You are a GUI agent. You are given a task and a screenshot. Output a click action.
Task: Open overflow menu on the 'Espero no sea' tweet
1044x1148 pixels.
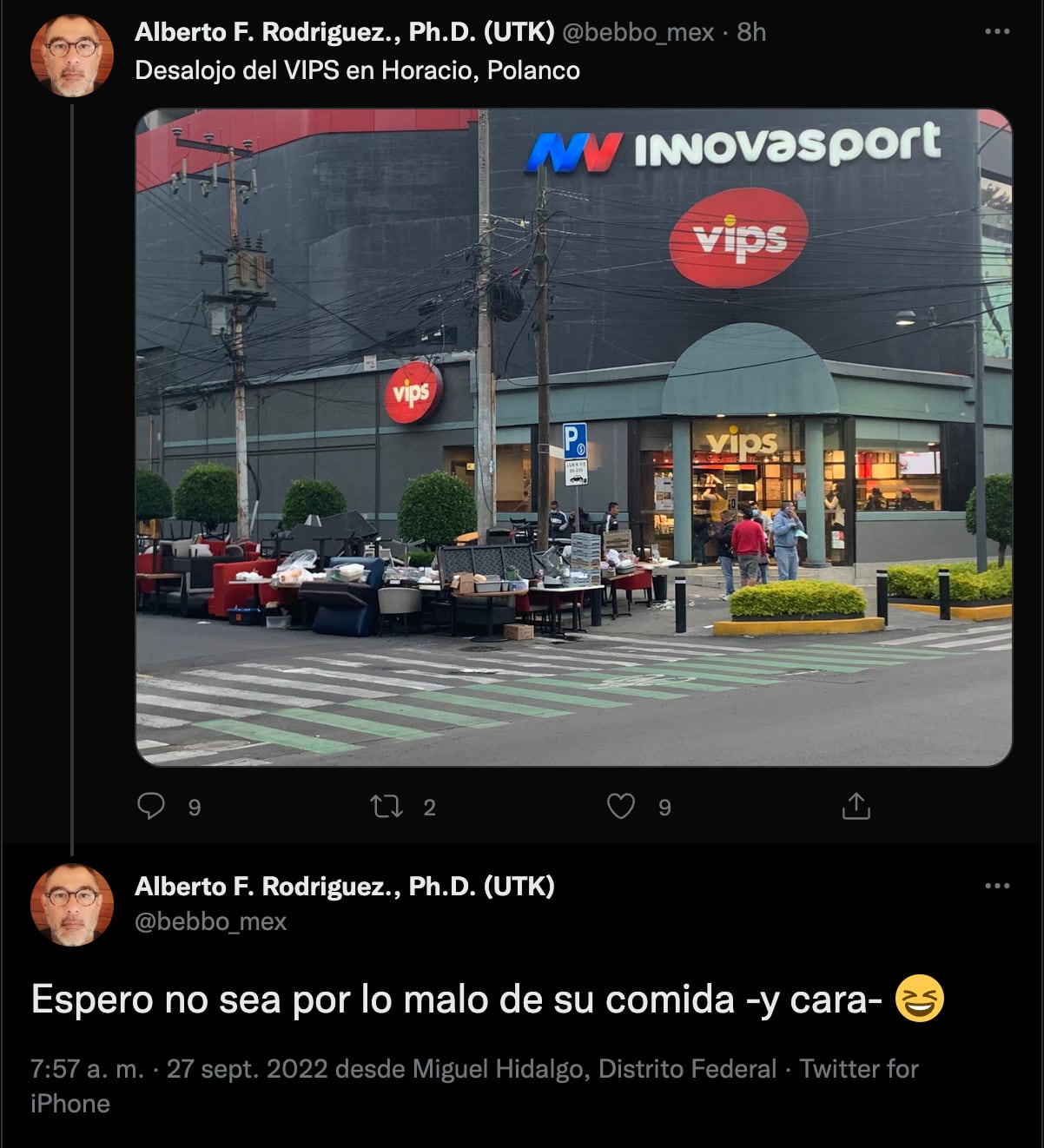point(996,887)
